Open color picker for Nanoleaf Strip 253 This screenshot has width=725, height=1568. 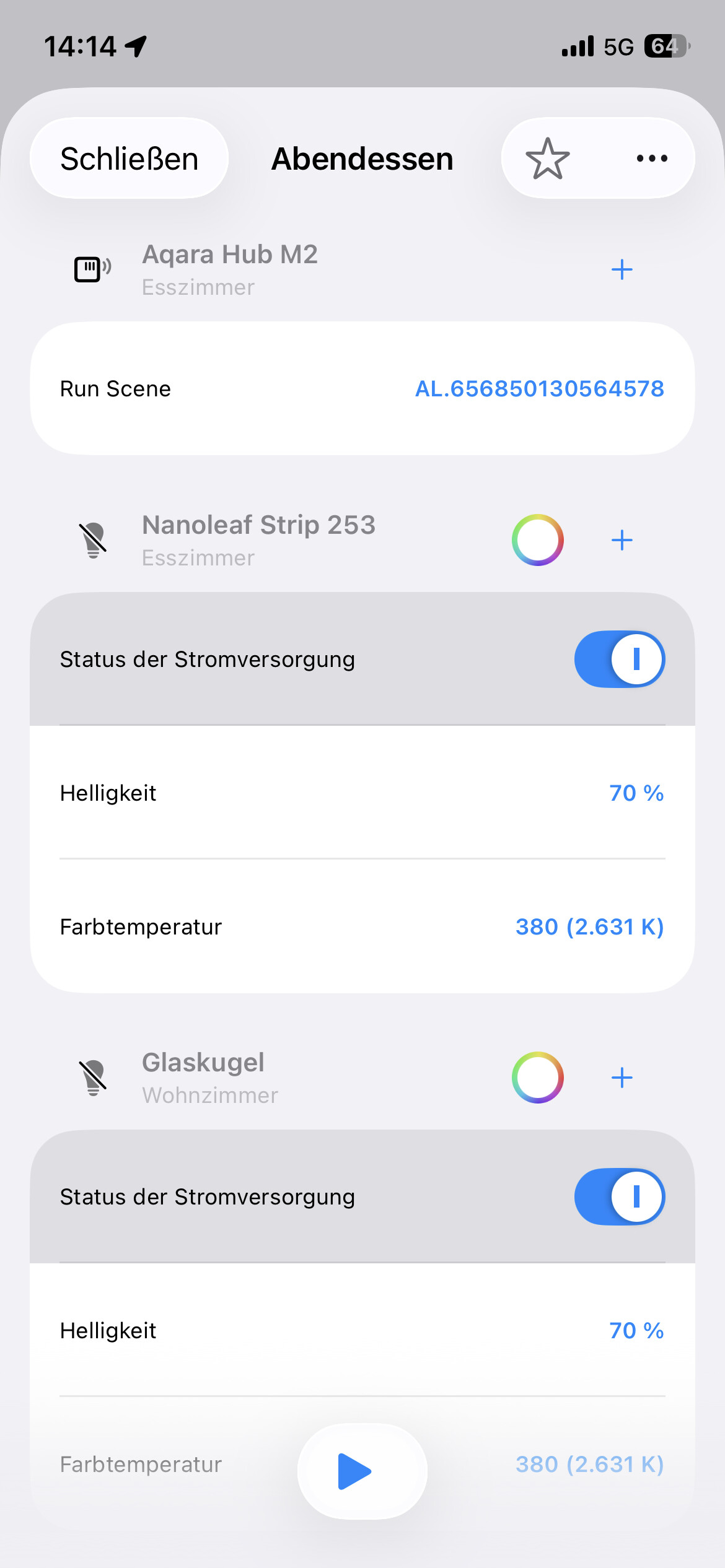[x=537, y=540]
